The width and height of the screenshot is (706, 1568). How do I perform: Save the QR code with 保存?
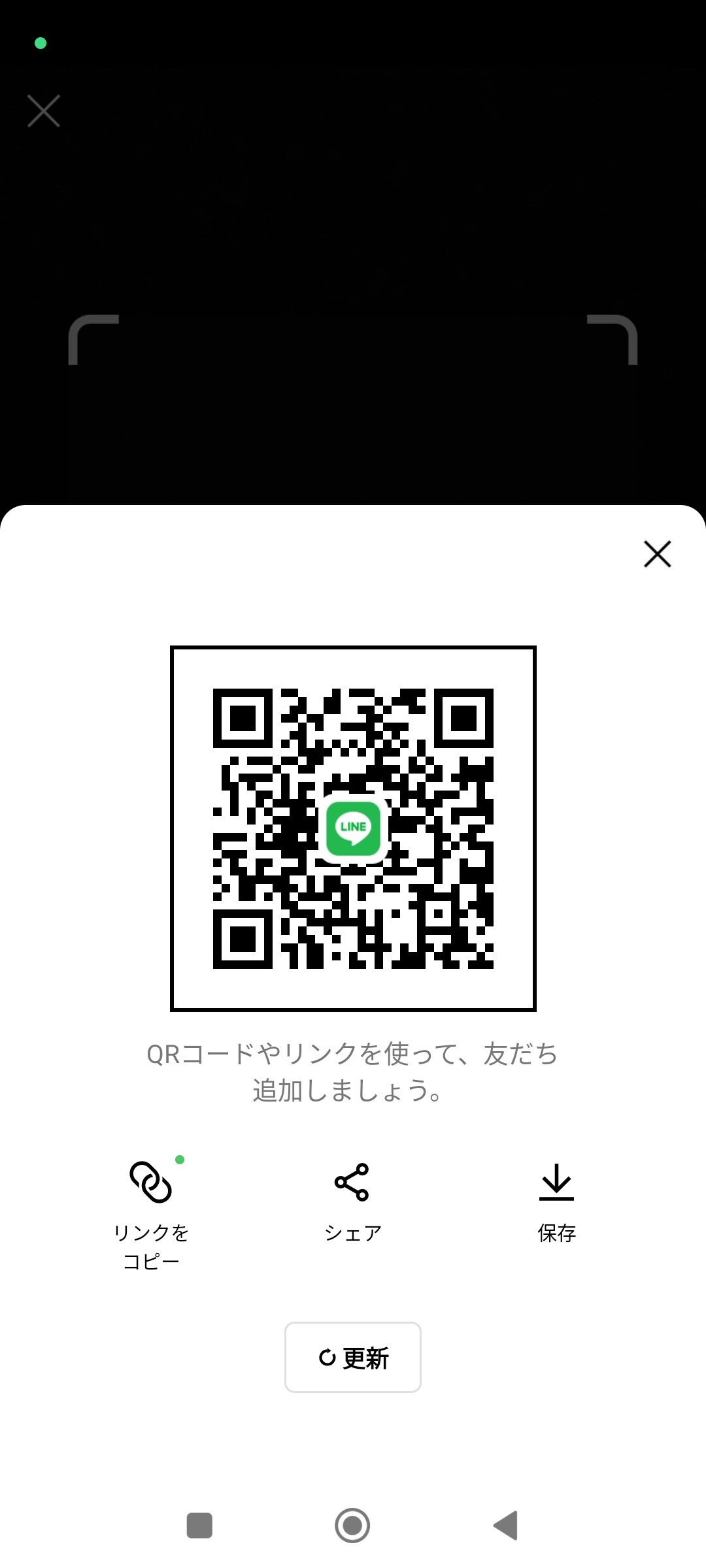556,1203
